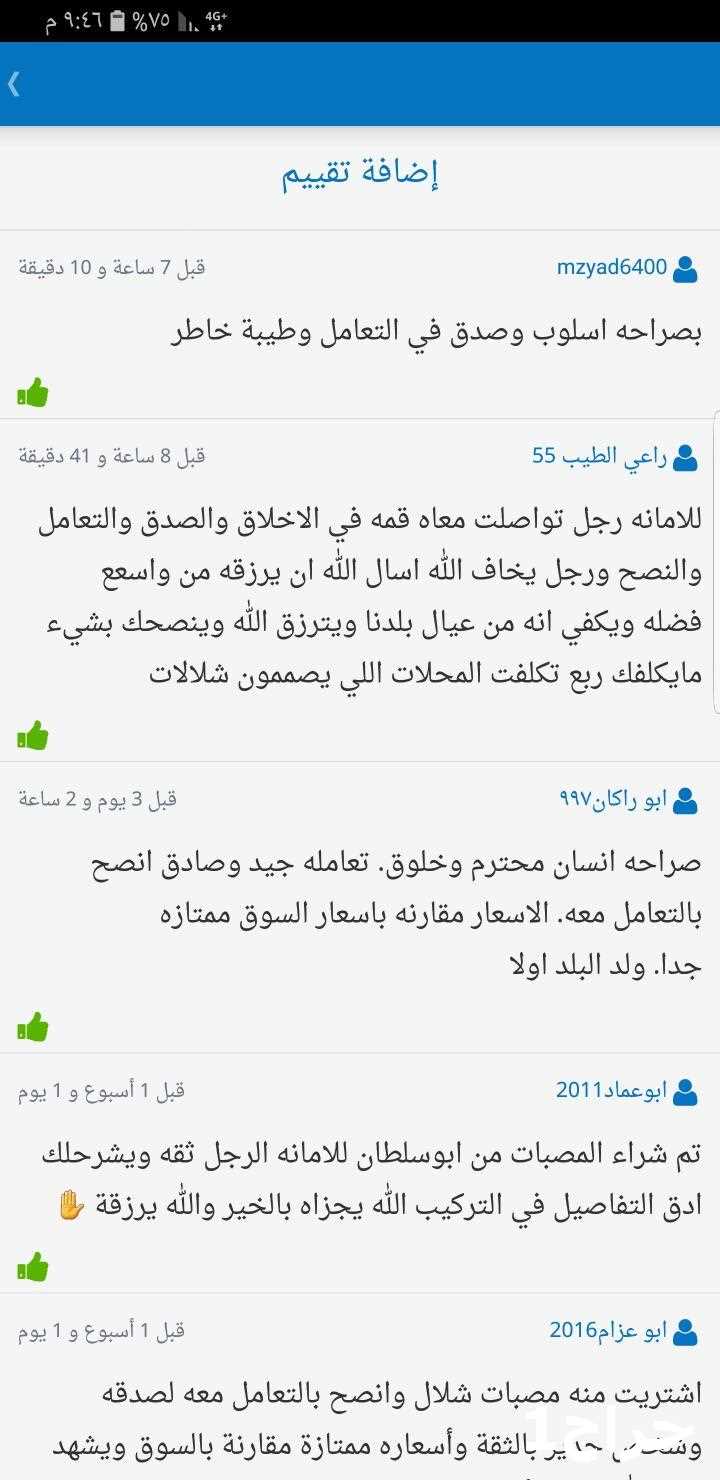Open the profile of راعي الطيب 55
This screenshot has width=720, height=1480.
(600, 456)
